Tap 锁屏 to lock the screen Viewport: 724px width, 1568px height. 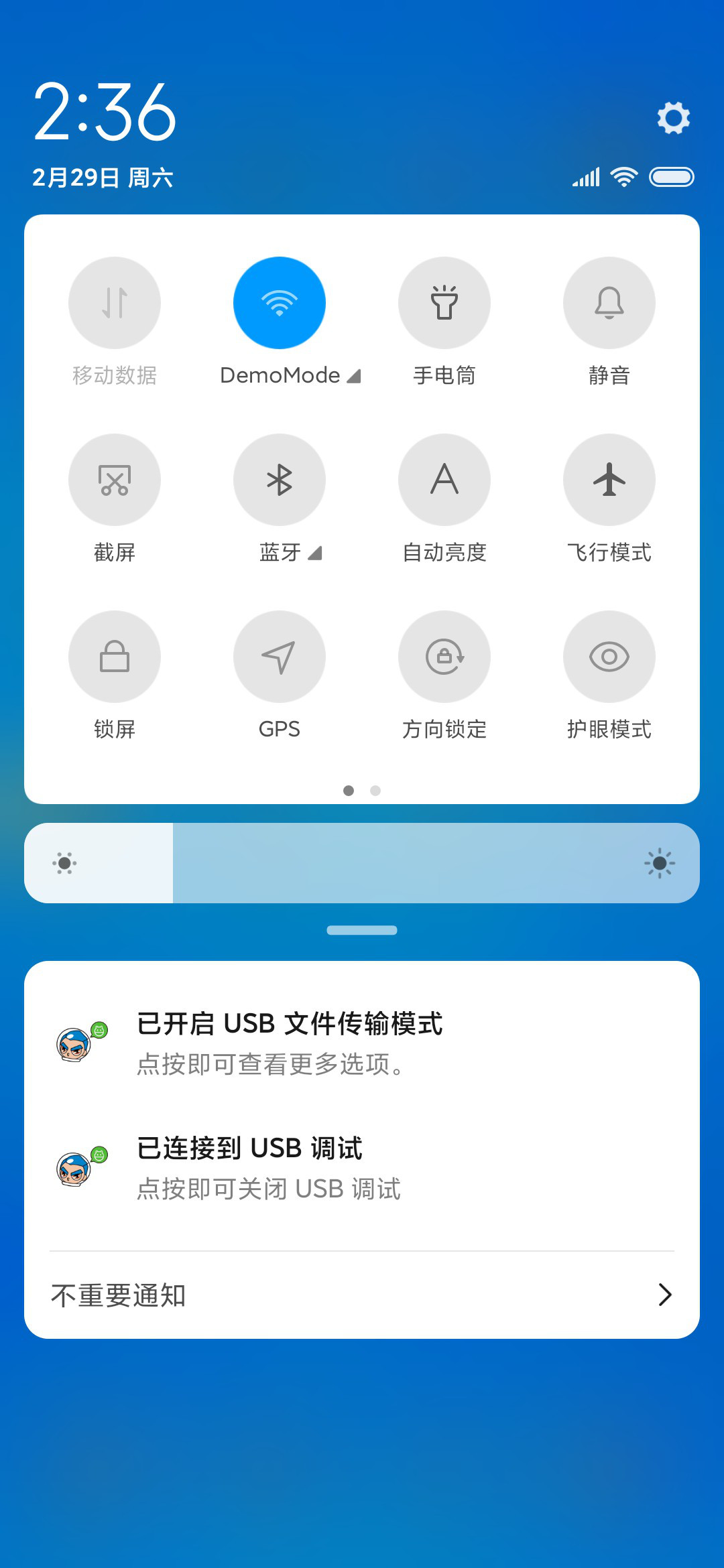point(115,657)
